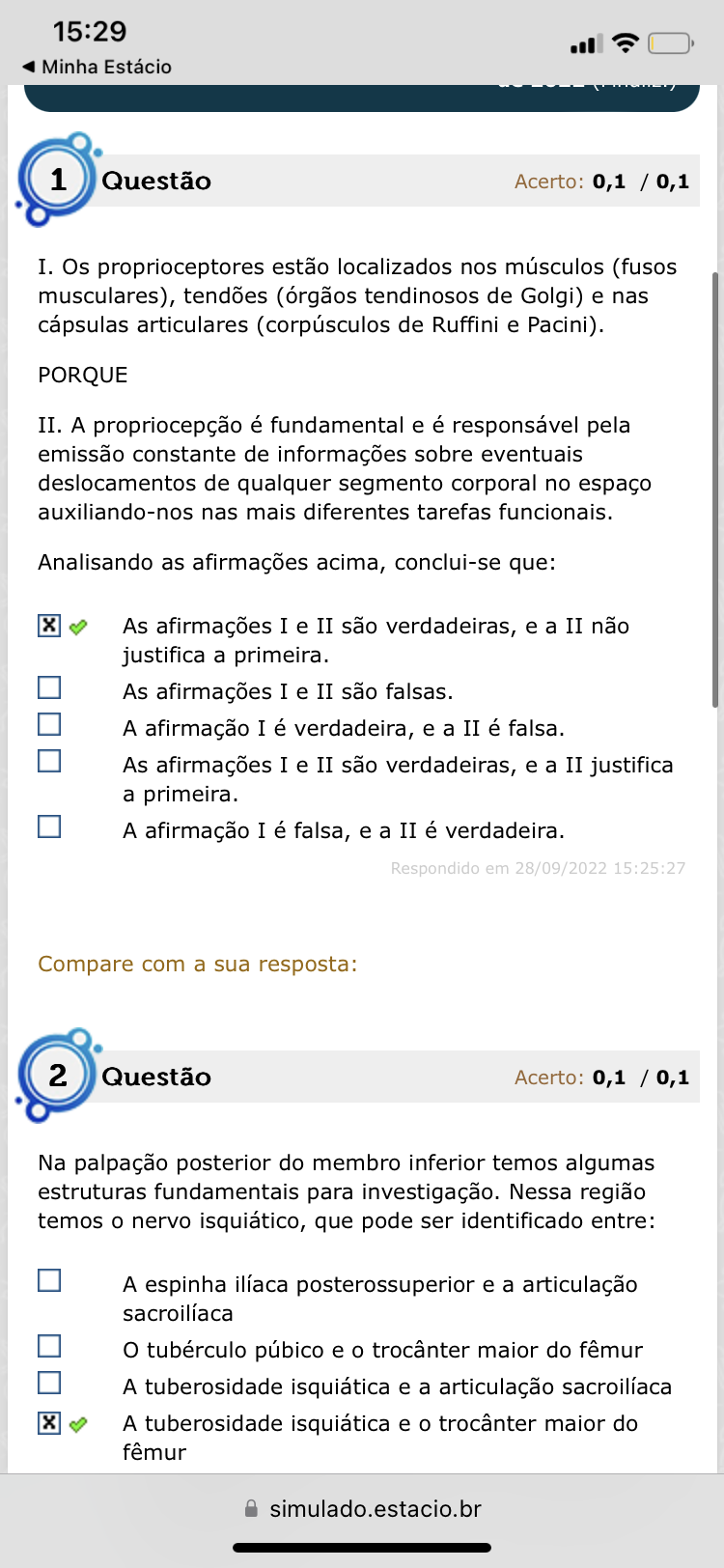The height and width of the screenshot is (1568, 724).
Task: Check 'A afirmação I é falsa, II verdadeira'
Action: (49, 826)
